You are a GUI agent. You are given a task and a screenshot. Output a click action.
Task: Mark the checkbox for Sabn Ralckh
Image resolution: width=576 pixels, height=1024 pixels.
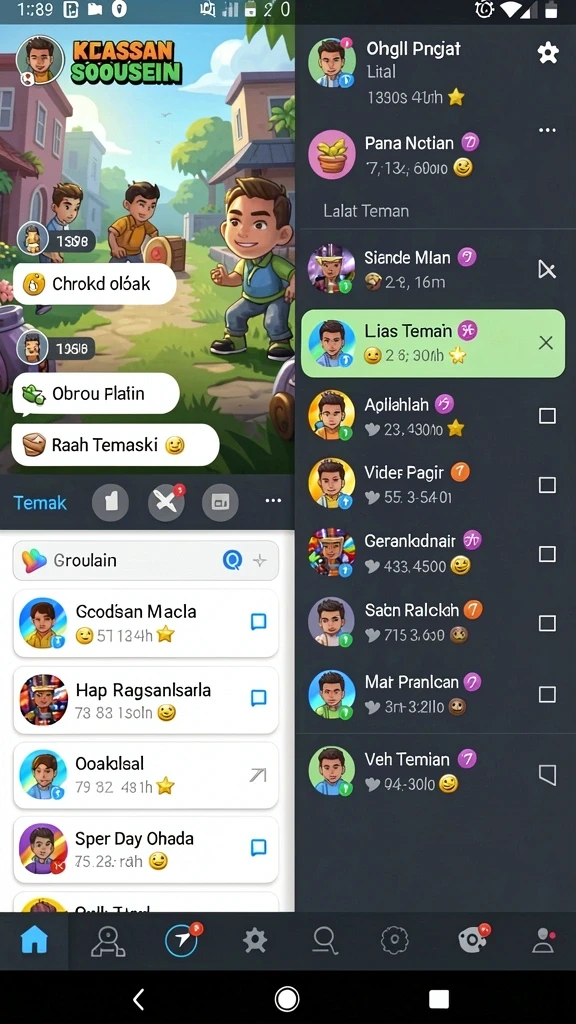point(547,624)
